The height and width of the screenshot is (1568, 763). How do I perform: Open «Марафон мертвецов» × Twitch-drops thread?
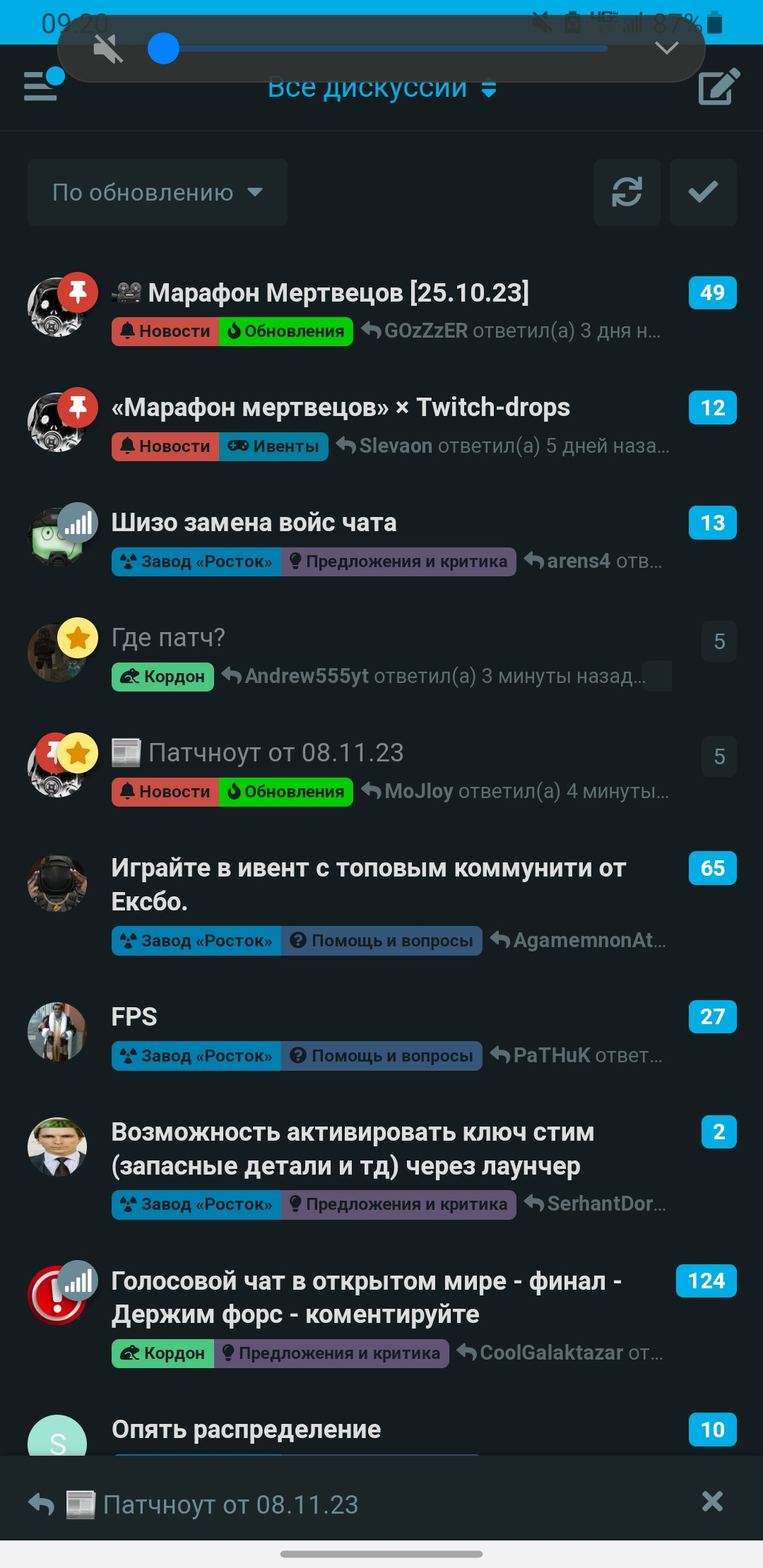point(341,408)
